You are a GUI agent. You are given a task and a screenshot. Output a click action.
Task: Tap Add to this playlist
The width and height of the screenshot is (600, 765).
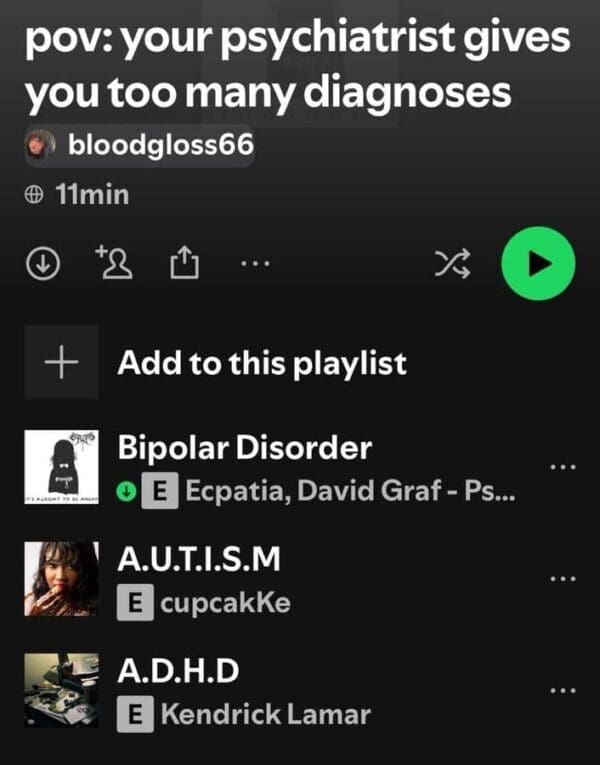[x=261, y=362]
